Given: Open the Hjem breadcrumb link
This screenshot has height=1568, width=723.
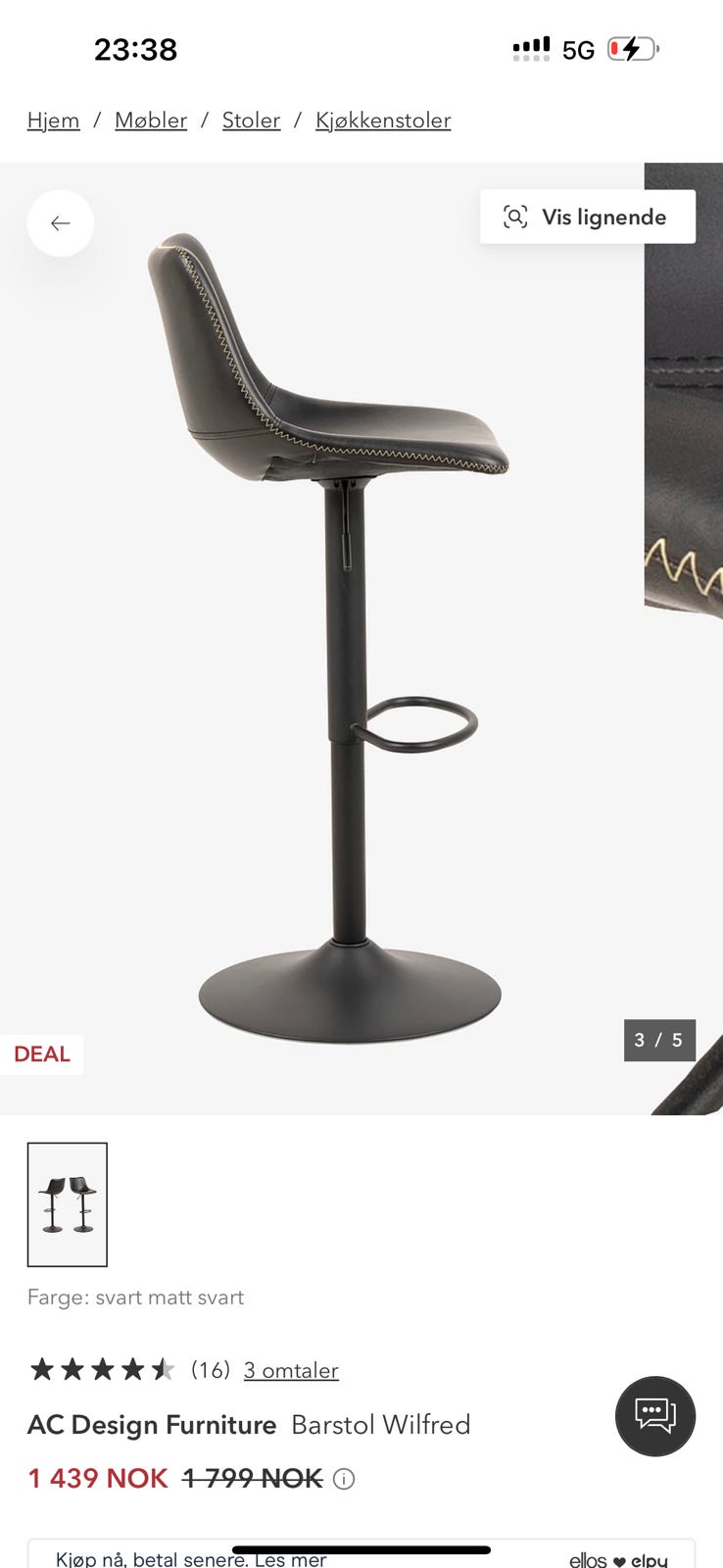Looking at the screenshot, I should 53,121.
